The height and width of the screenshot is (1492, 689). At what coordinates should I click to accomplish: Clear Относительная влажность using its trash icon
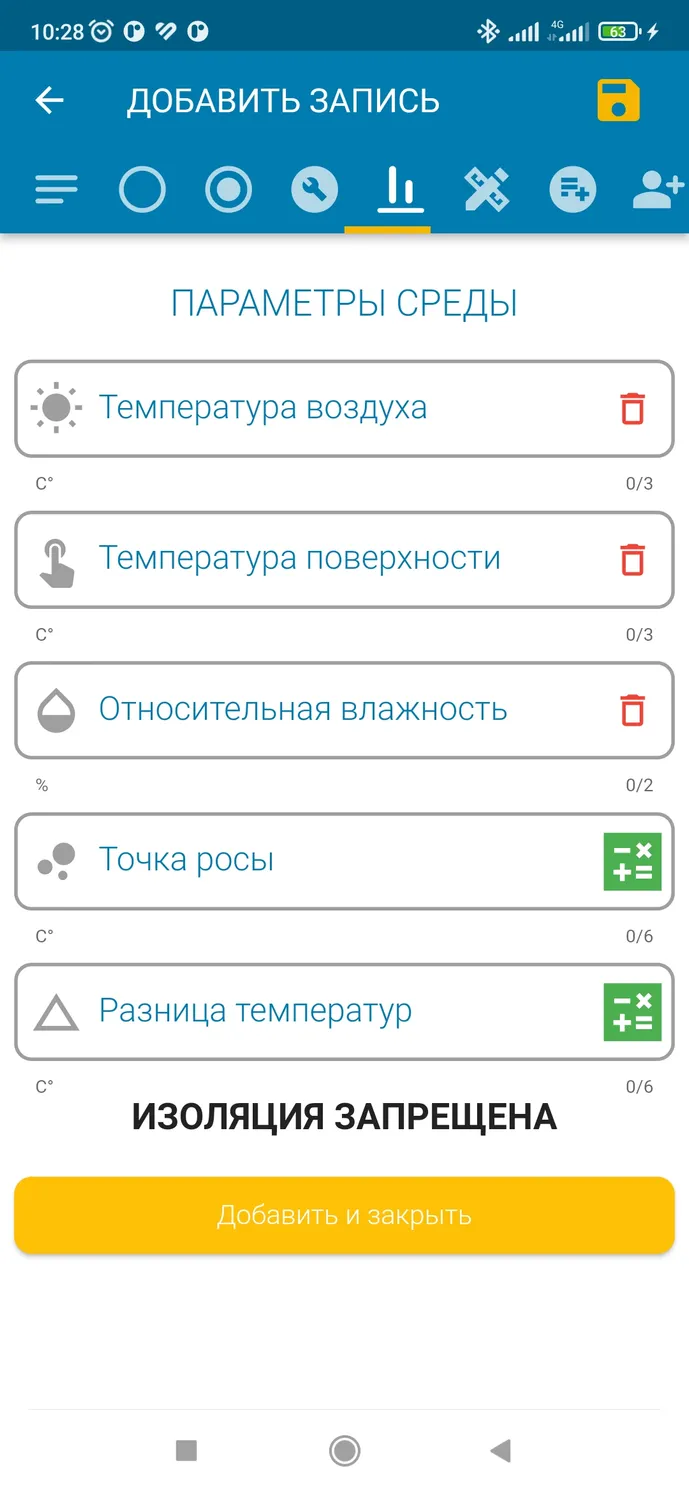pyautogui.click(x=632, y=710)
